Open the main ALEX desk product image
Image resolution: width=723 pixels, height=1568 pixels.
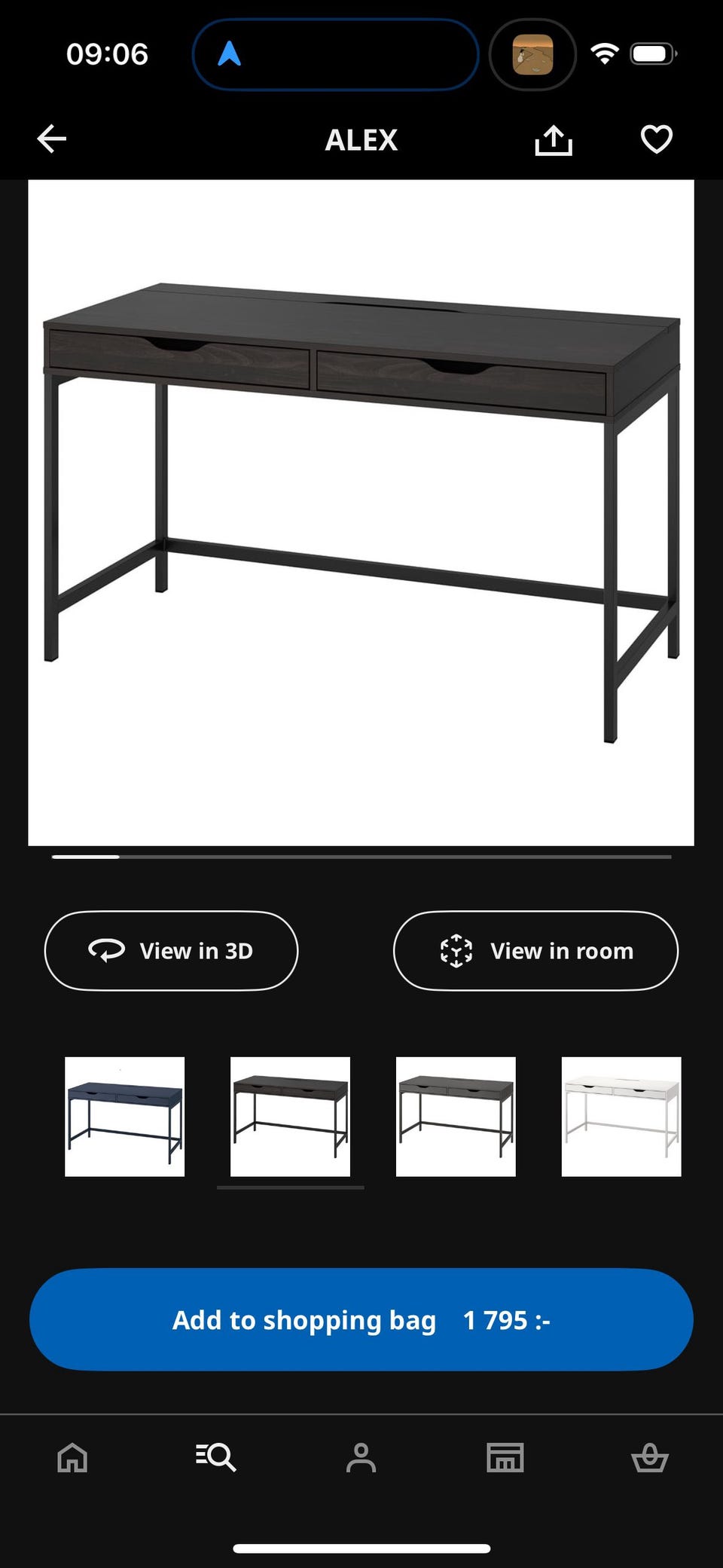coord(361,512)
